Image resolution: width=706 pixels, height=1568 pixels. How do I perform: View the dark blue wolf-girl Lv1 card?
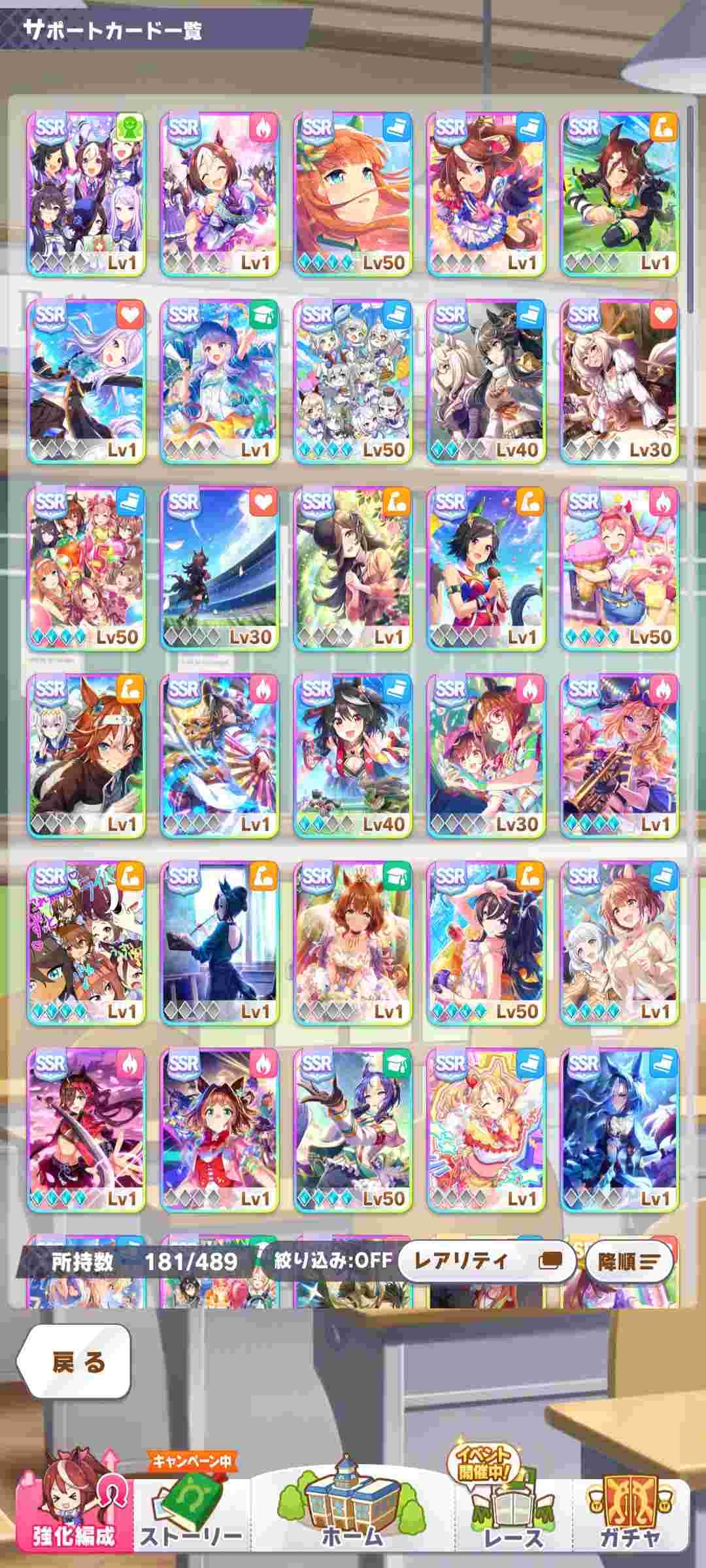coord(619,1130)
